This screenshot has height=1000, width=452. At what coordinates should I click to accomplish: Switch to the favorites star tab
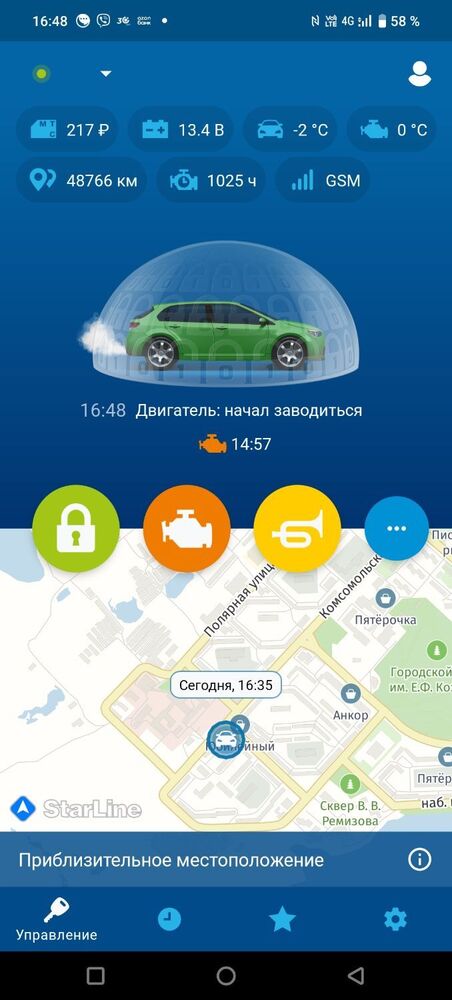(282, 919)
